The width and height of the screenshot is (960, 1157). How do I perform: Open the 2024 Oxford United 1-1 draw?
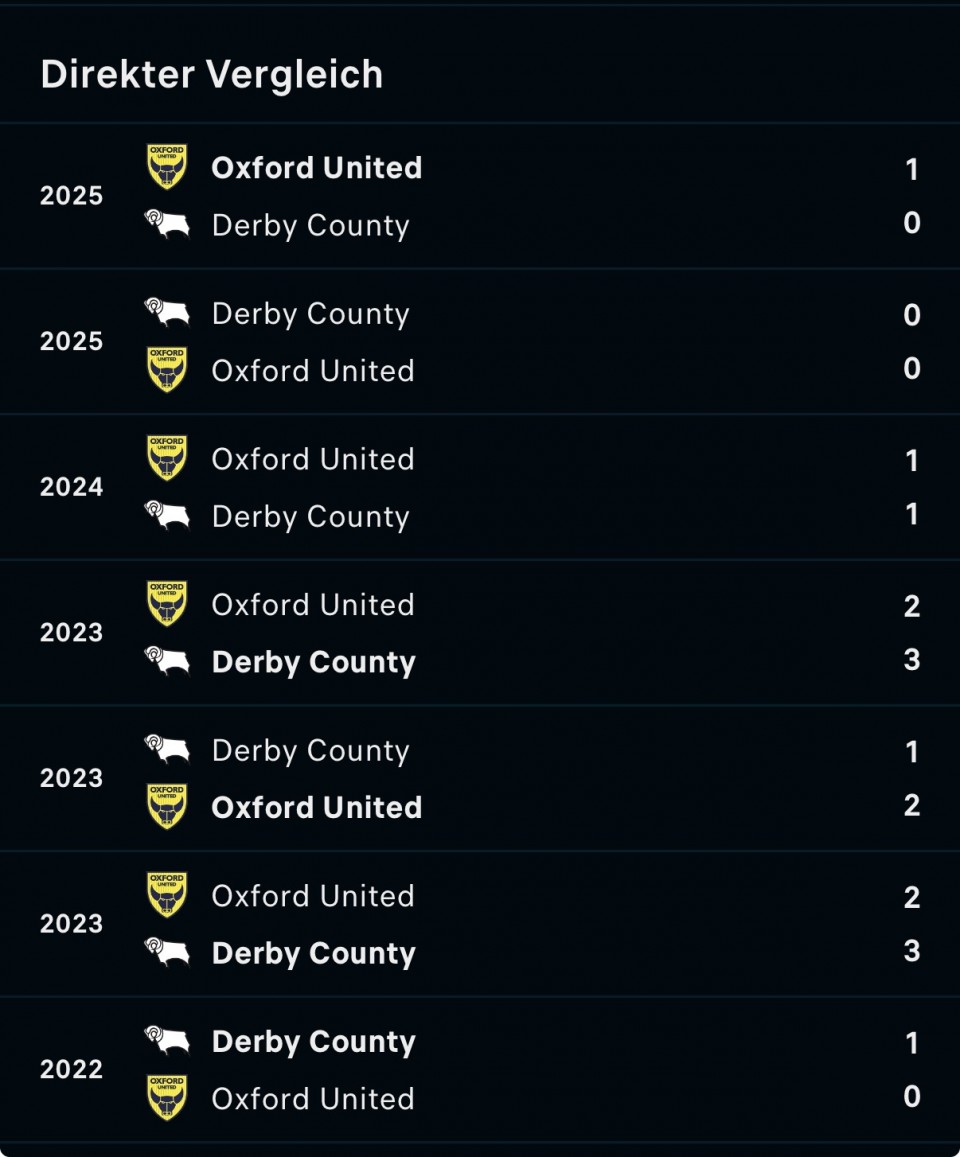click(x=480, y=488)
